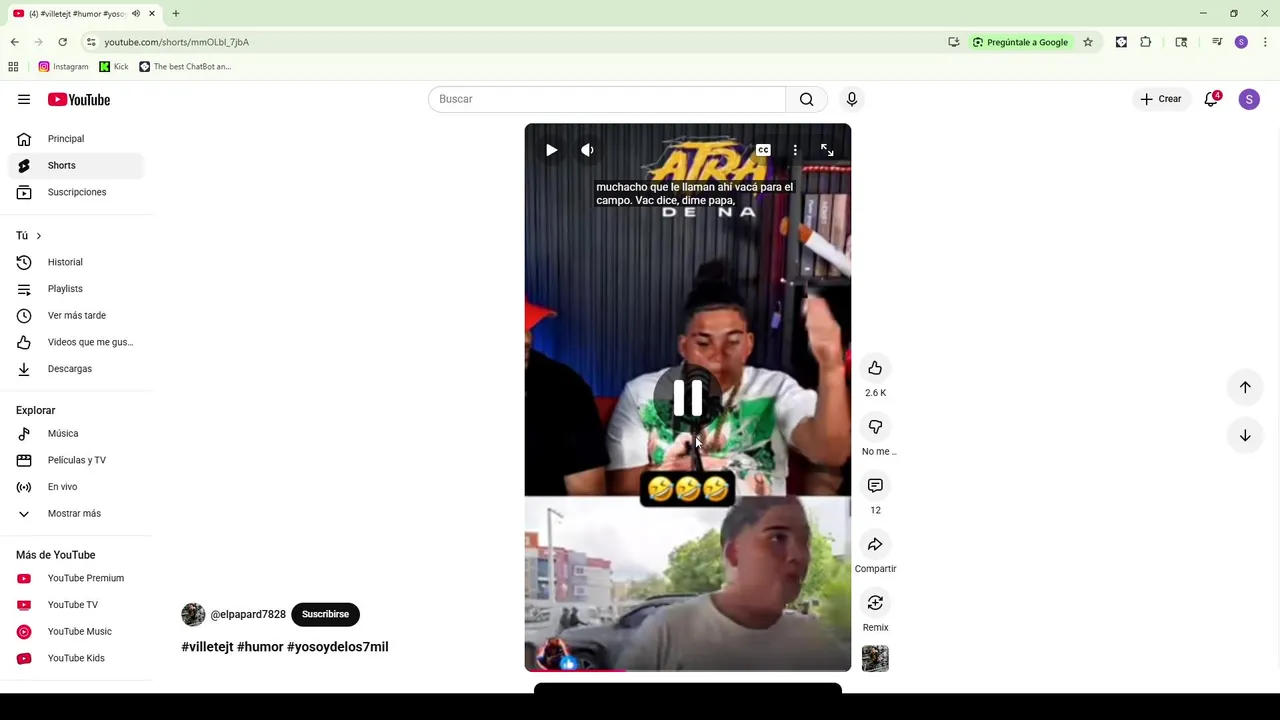This screenshot has height=720, width=1280.
Task: Mute the video volume
Action: click(x=587, y=150)
